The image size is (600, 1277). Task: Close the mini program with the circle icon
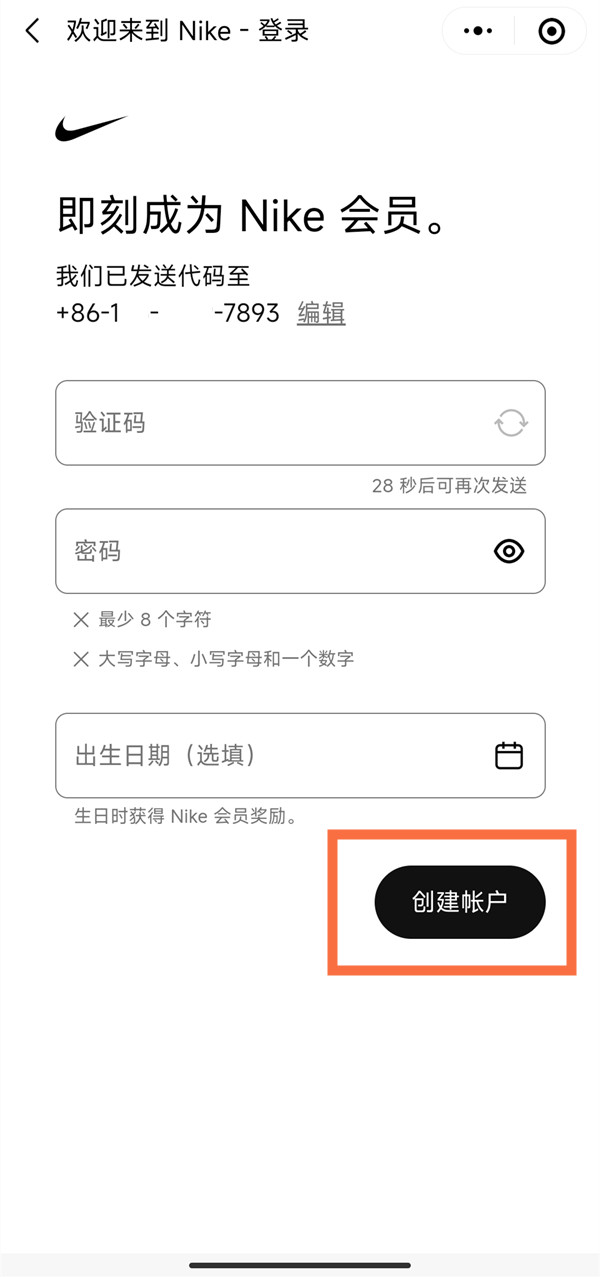[551, 31]
